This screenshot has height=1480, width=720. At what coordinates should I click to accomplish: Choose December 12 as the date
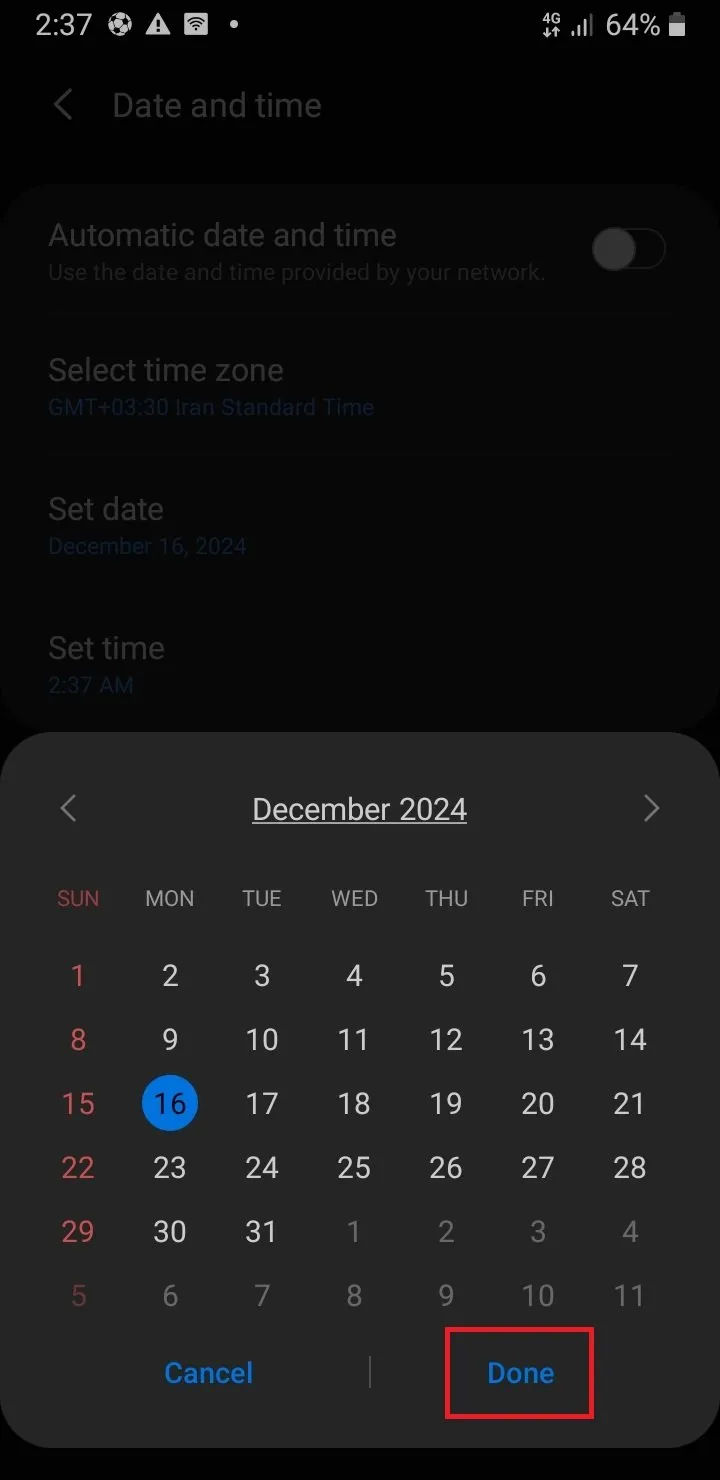(446, 1040)
